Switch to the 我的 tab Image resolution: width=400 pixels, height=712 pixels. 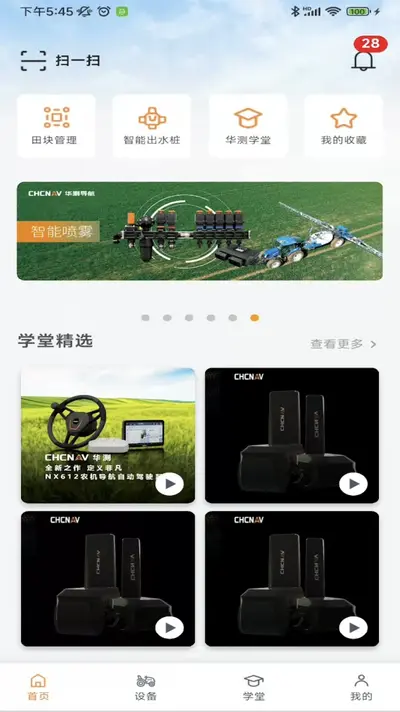[361, 687]
